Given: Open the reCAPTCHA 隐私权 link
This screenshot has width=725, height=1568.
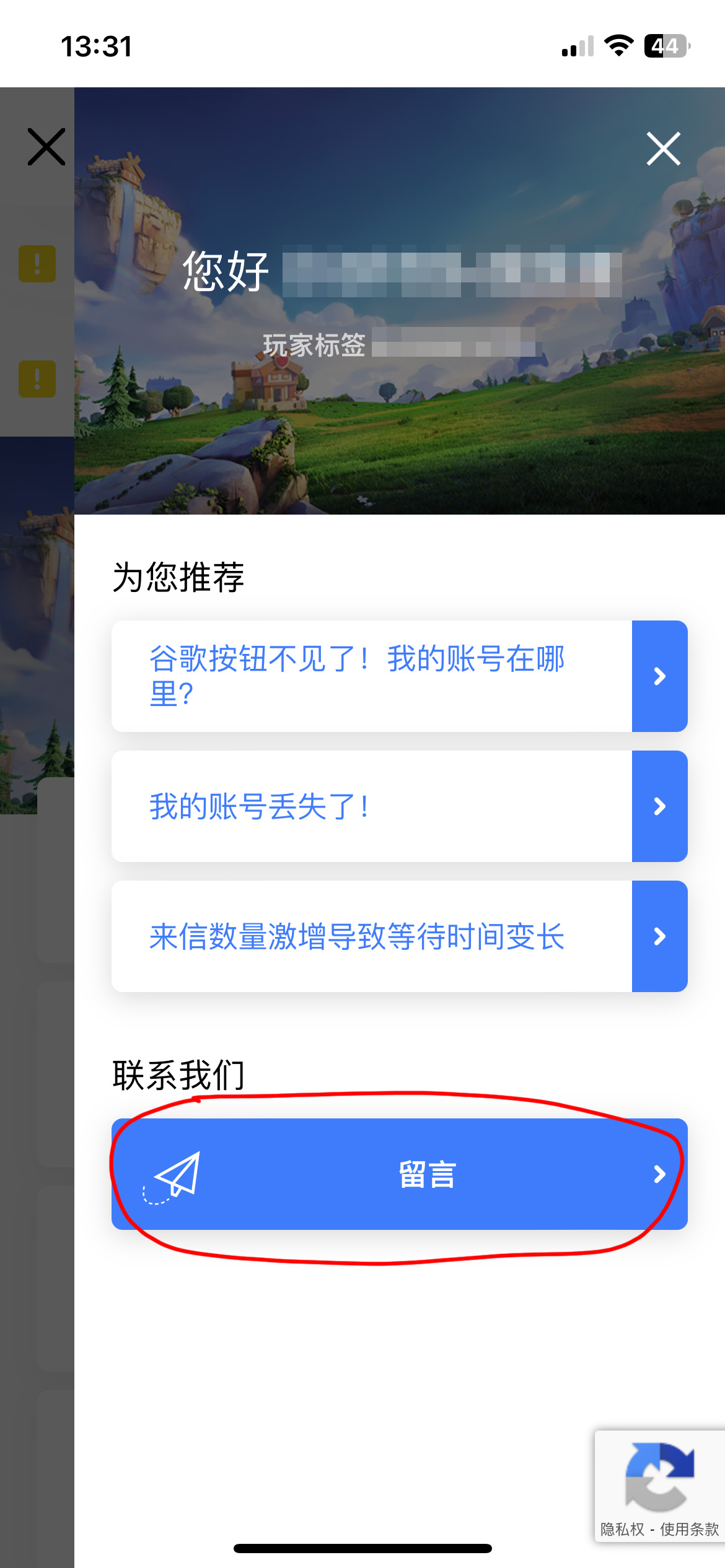Looking at the screenshot, I should [x=622, y=1529].
